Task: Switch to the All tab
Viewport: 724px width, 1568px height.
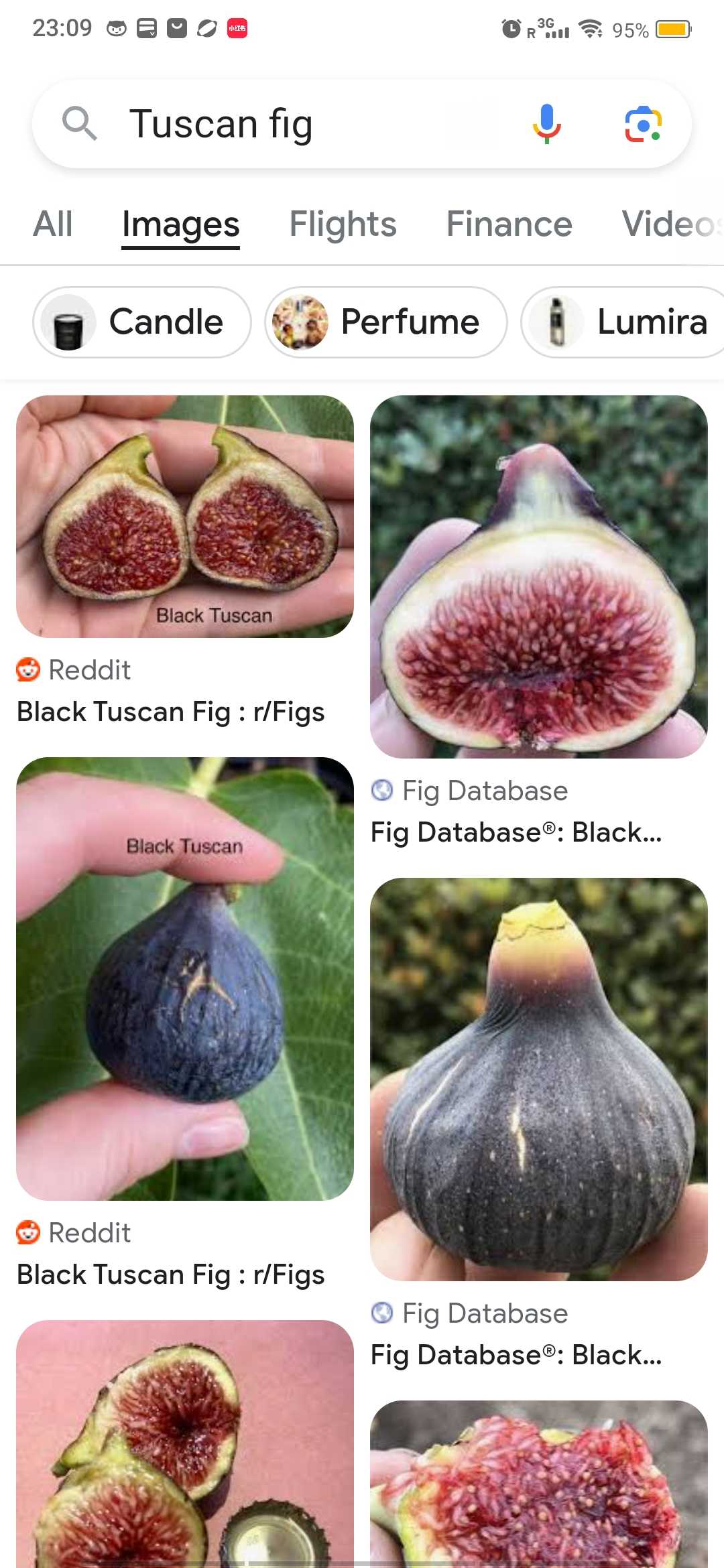Action: coord(53,224)
